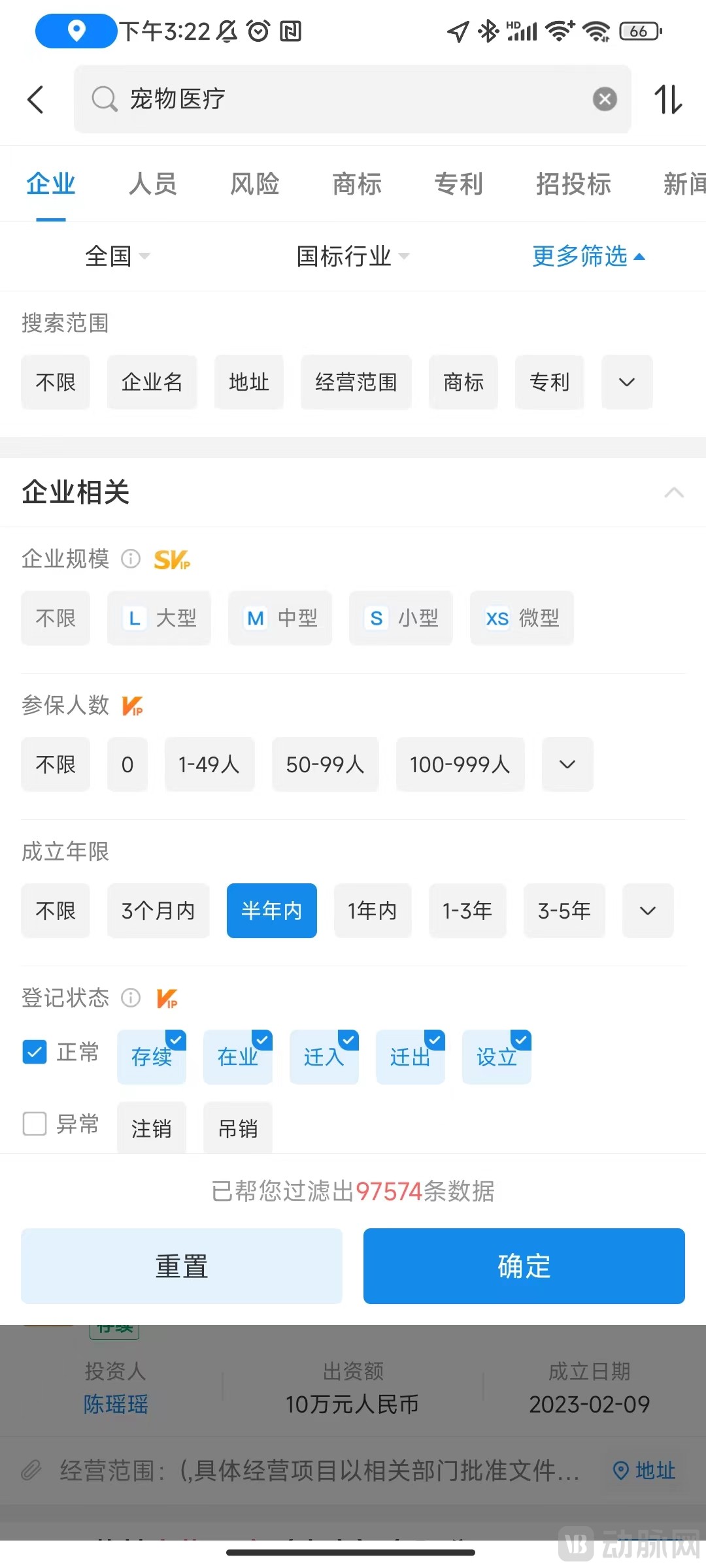Reset all filters with 重置
This screenshot has width=706, height=1568.
[182, 1266]
